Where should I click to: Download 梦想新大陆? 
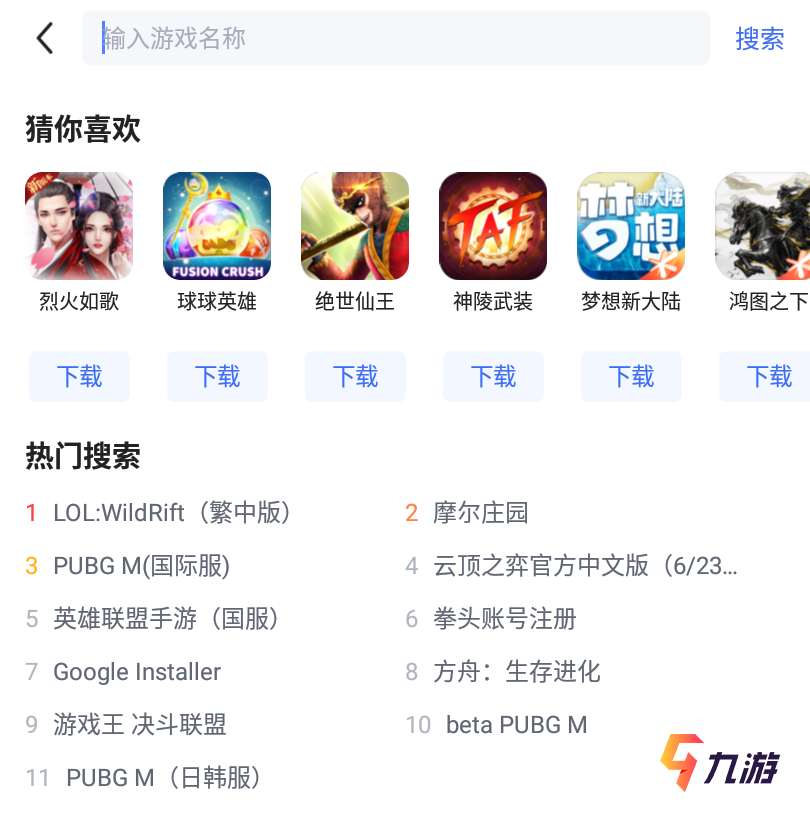(x=631, y=377)
